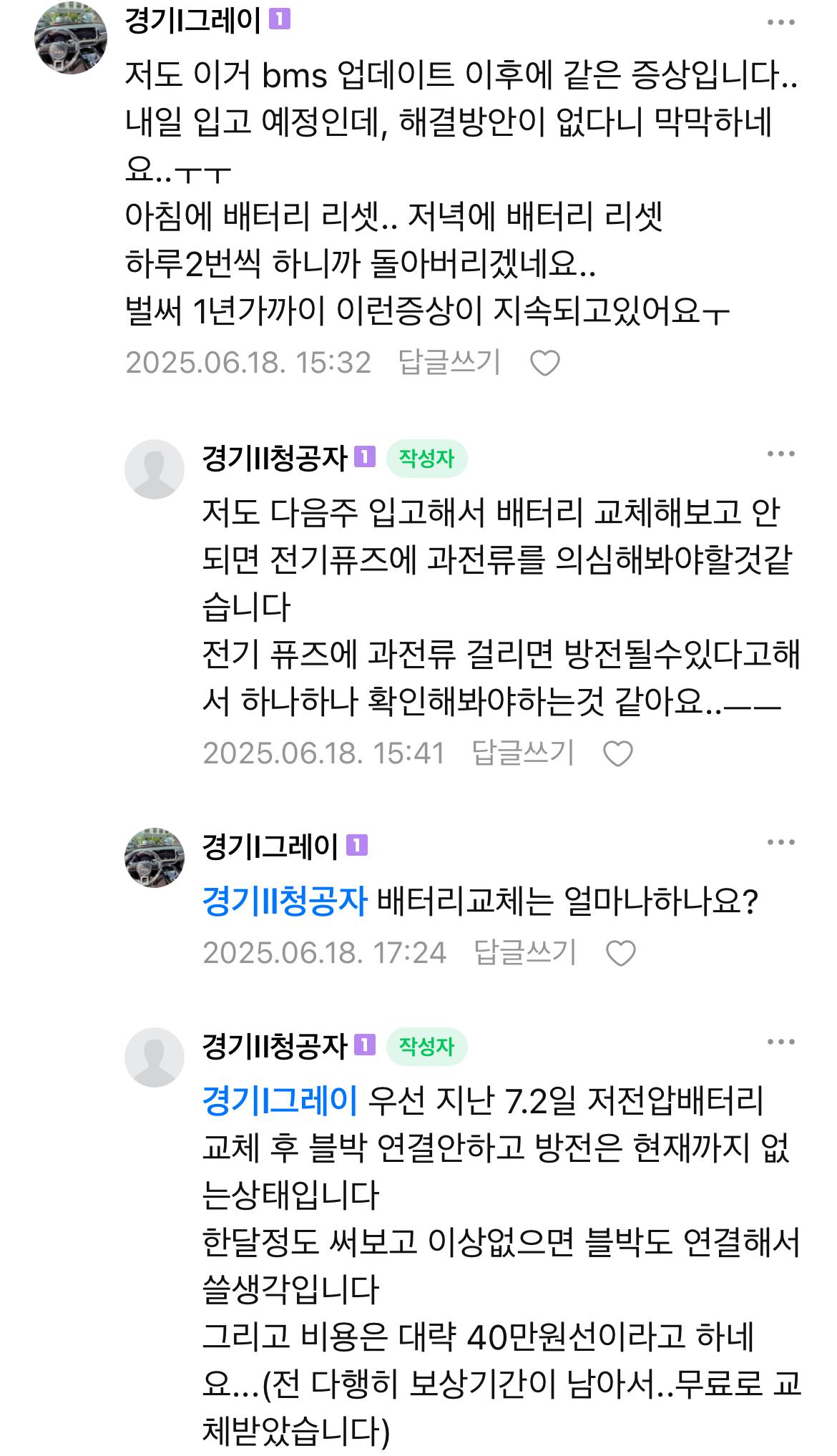Reply to the 15:41 comment via 답글쓰기
837x1456 pixels.
pyautogui.click(x=523, y=753)
